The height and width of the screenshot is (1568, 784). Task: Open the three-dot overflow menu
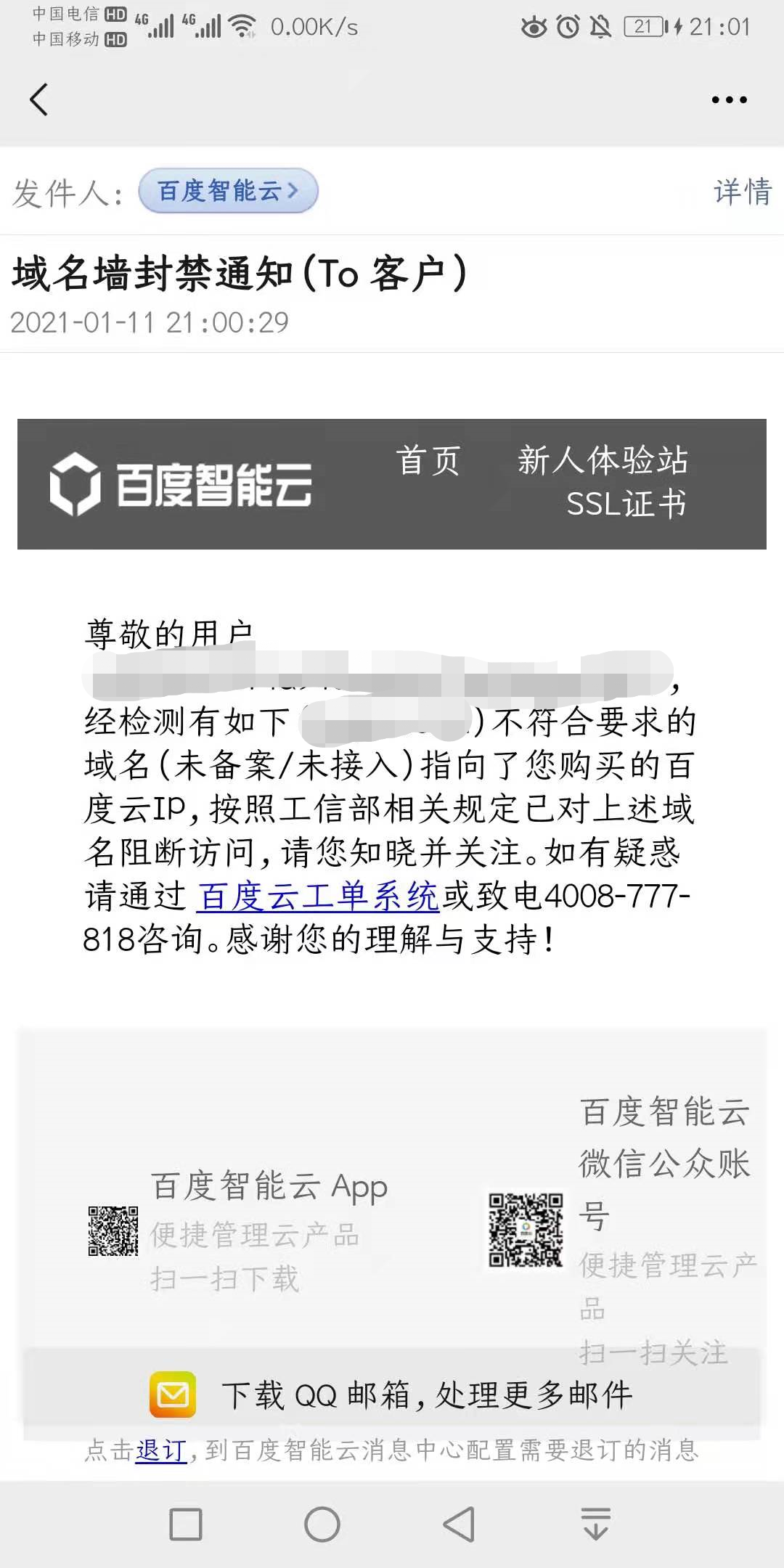tap(729, 100)
